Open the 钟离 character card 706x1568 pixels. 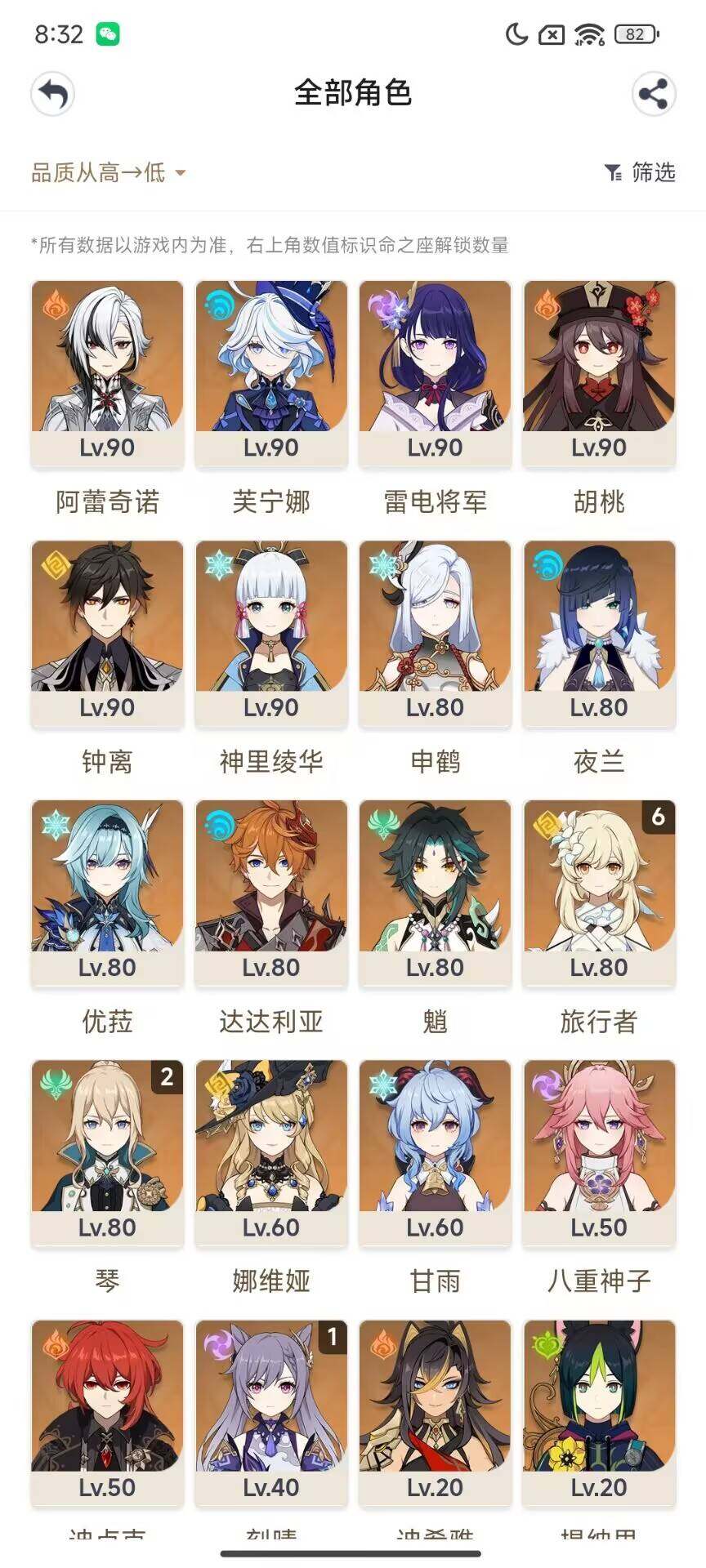click(x=107, y=633)
